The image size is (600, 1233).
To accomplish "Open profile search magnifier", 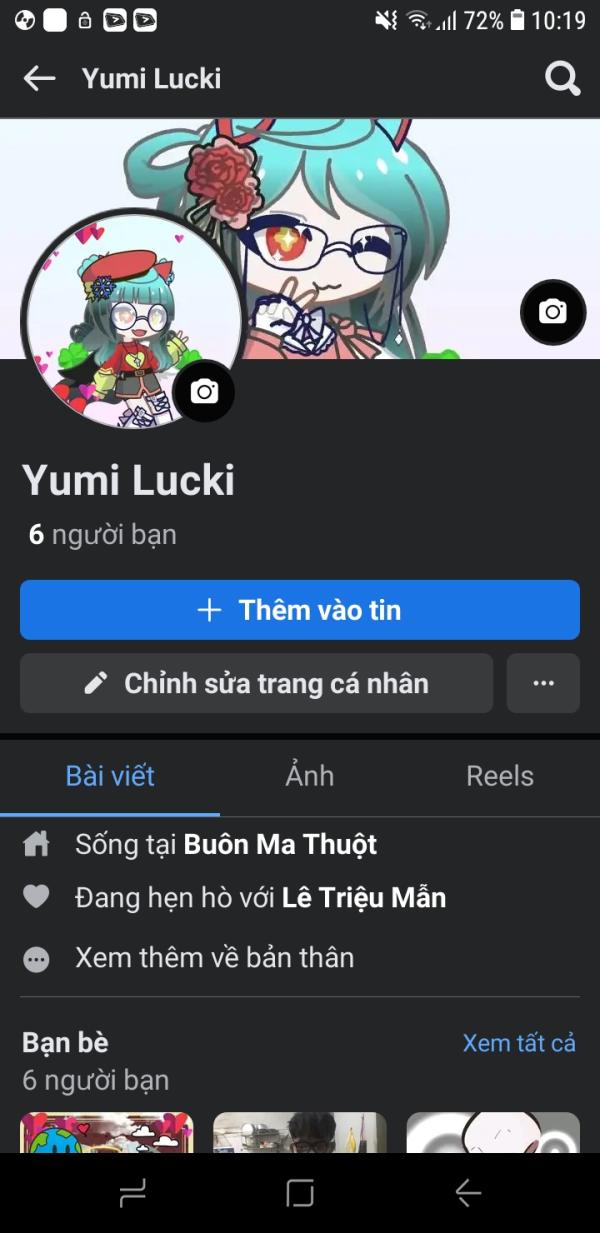I will tap(562, 78).
